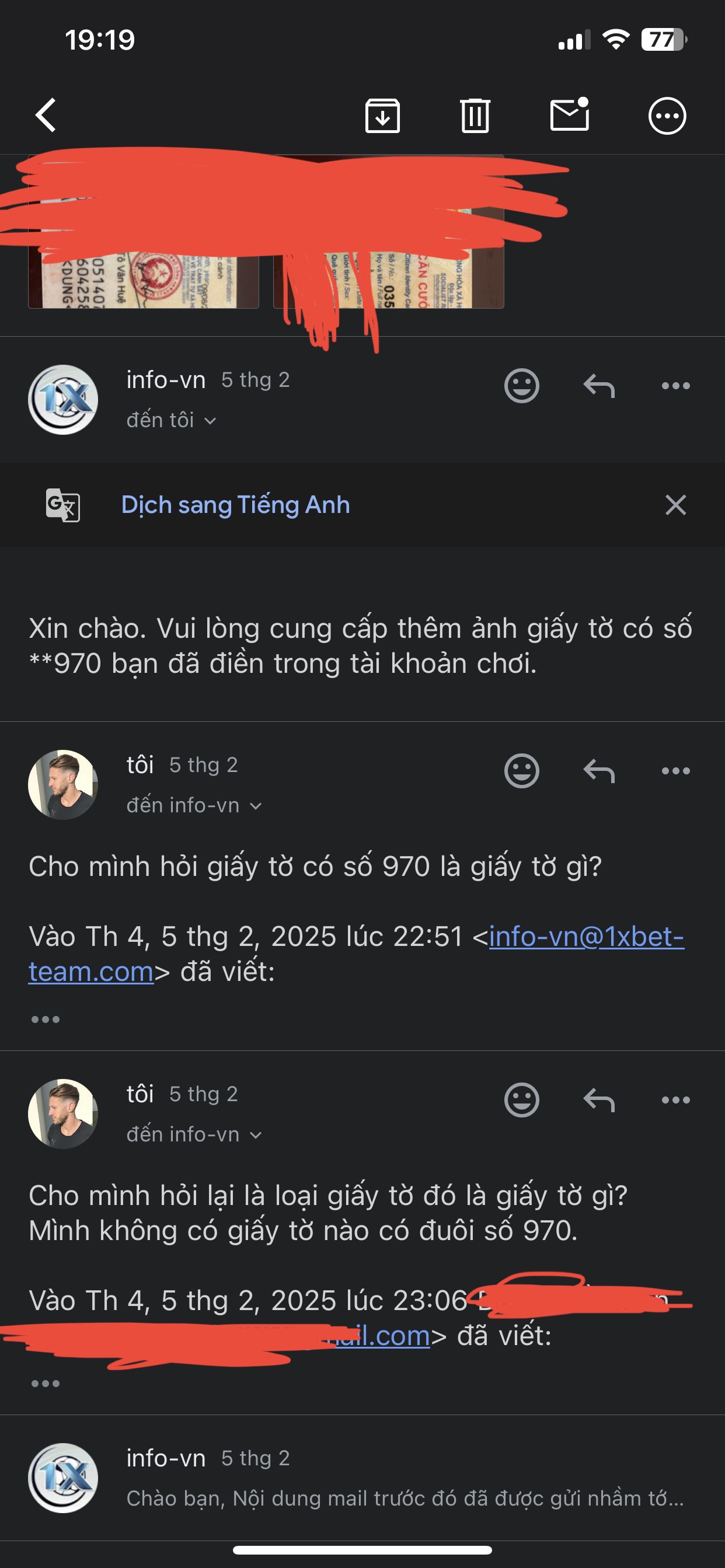
Task: Add emoji reaction to first info-vn message
Action: (x=522, y=386)
